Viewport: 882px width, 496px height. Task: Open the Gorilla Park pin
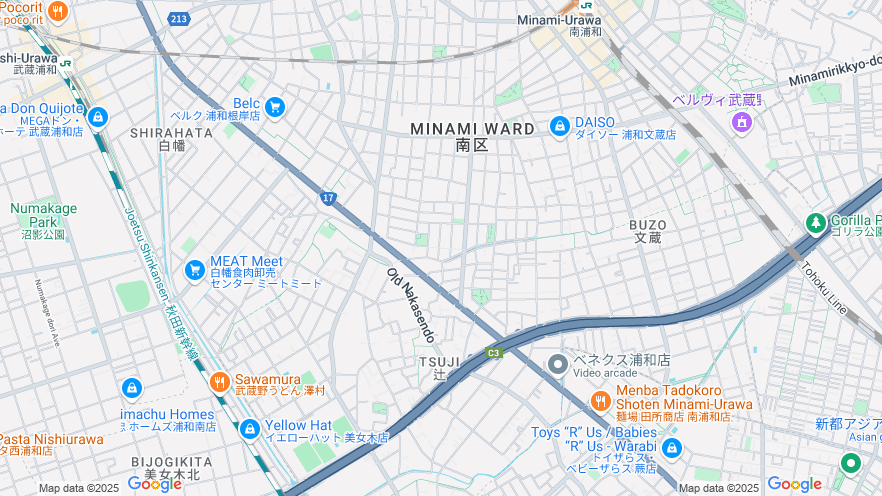tap(816, 222)
